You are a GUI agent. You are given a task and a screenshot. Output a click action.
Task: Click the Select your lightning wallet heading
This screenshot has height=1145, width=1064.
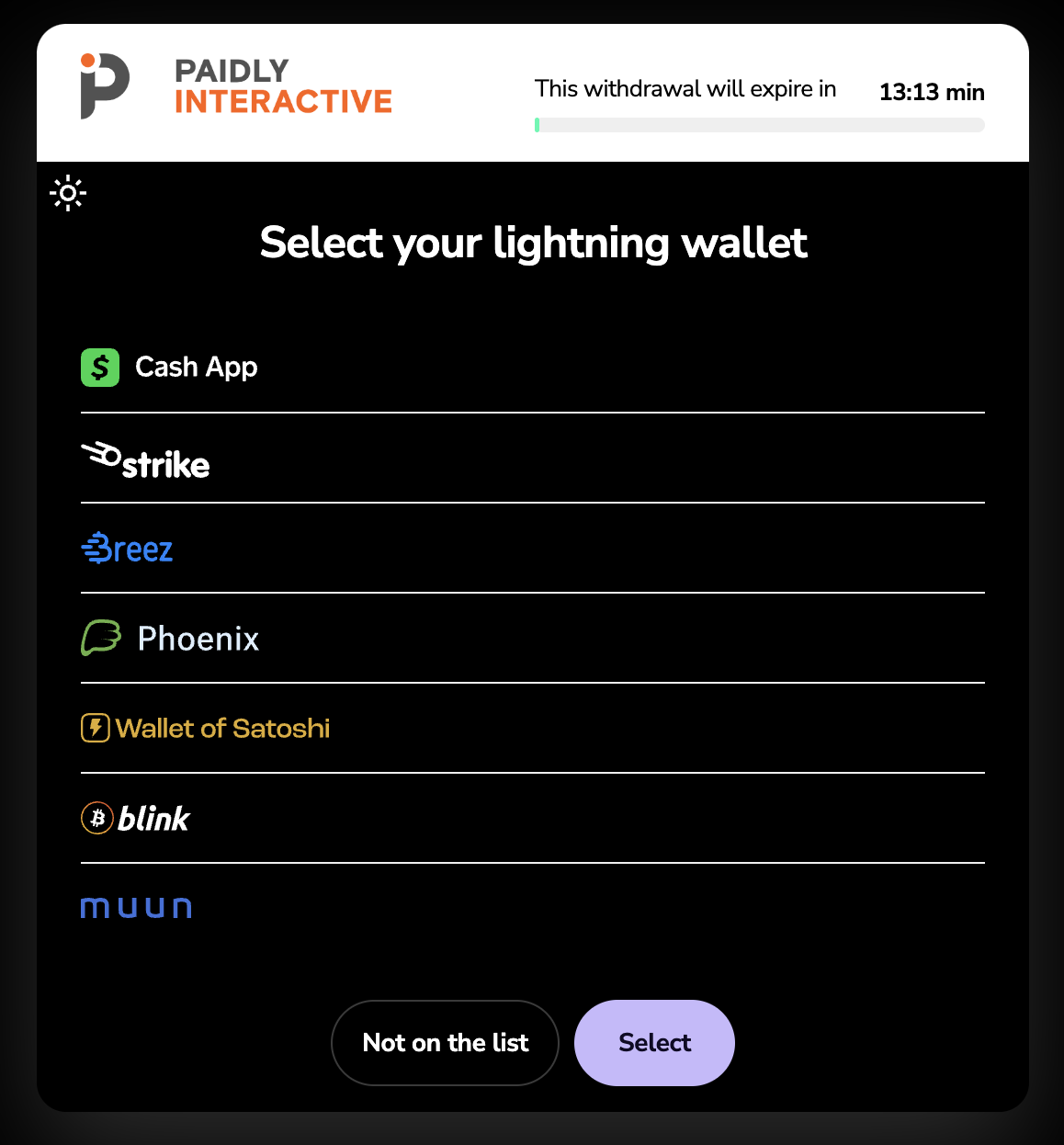click(533, 243)
